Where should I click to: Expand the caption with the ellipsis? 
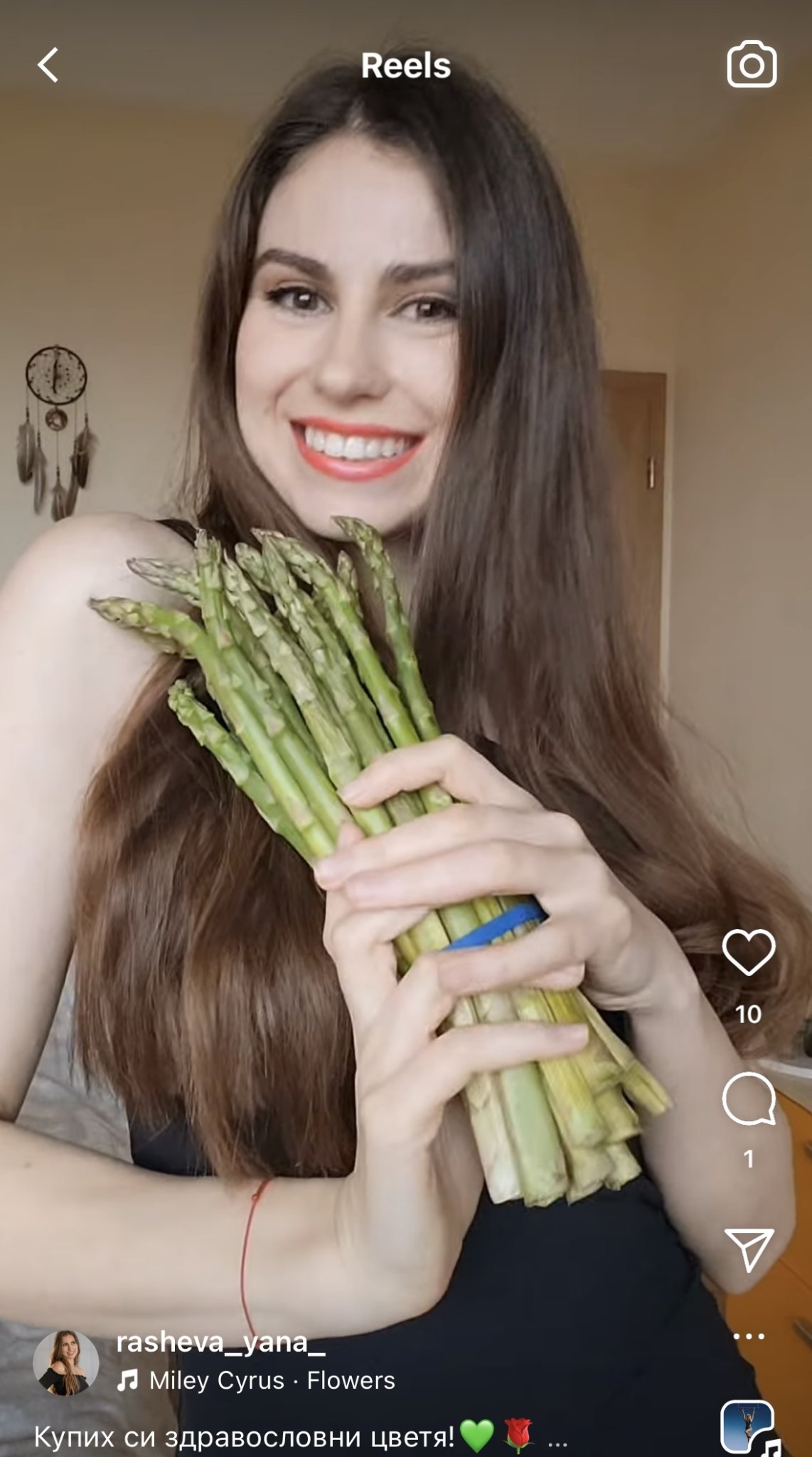point(557,1440)
